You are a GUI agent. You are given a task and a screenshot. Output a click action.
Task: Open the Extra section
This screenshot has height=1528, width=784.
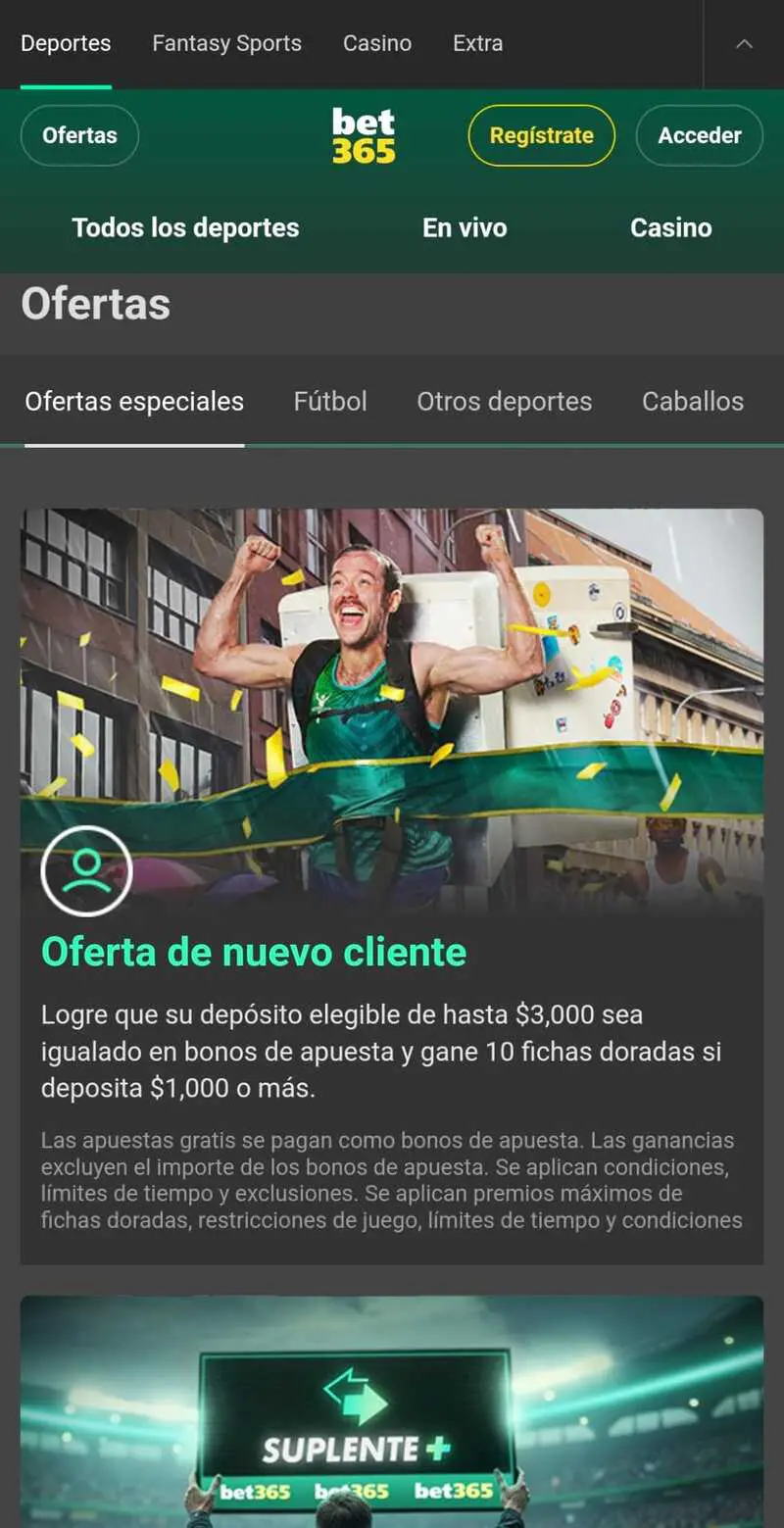click(x=477, y=43)
